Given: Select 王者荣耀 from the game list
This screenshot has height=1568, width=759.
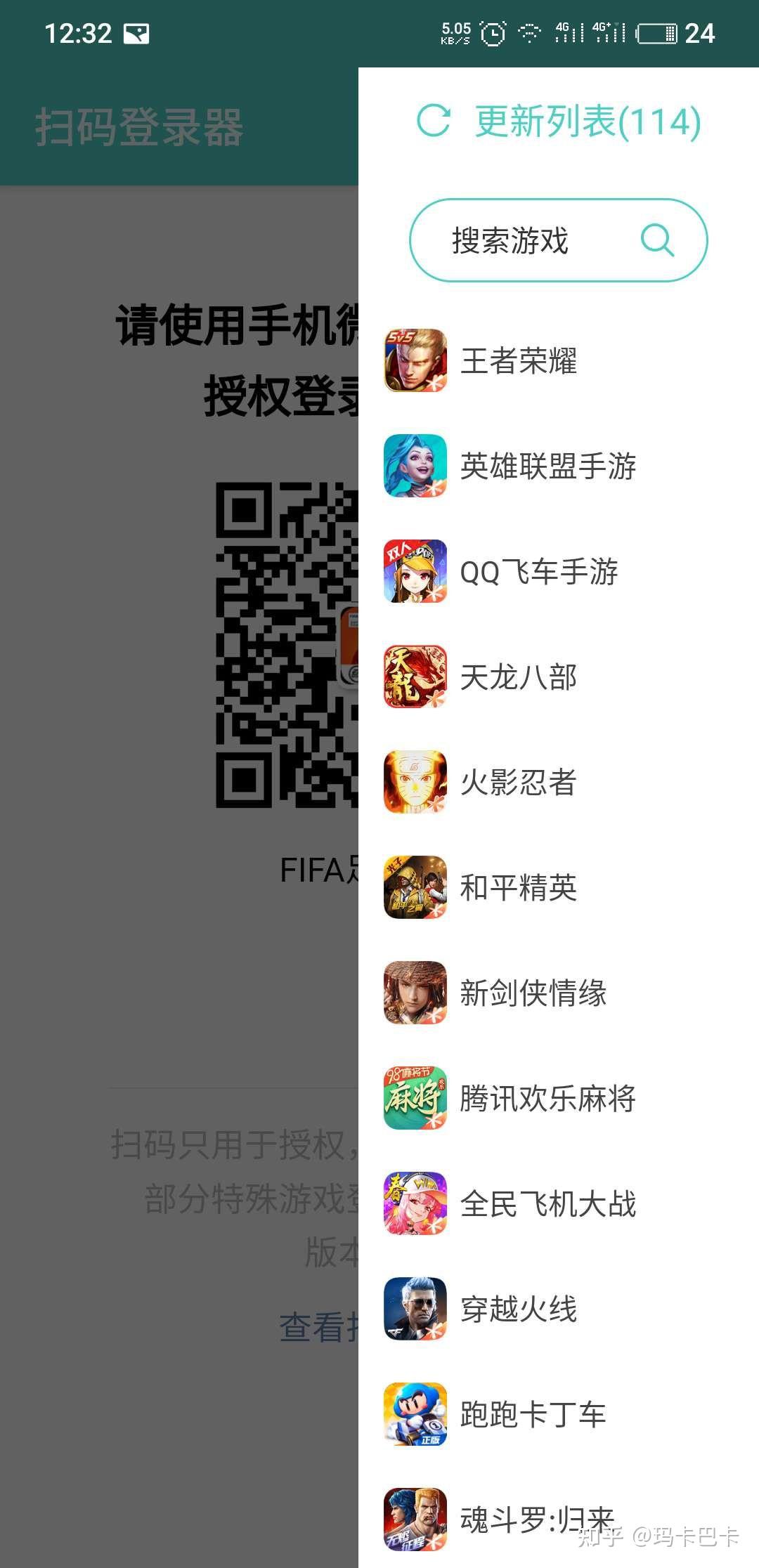Looking at the screenshot, I should 519,361.
